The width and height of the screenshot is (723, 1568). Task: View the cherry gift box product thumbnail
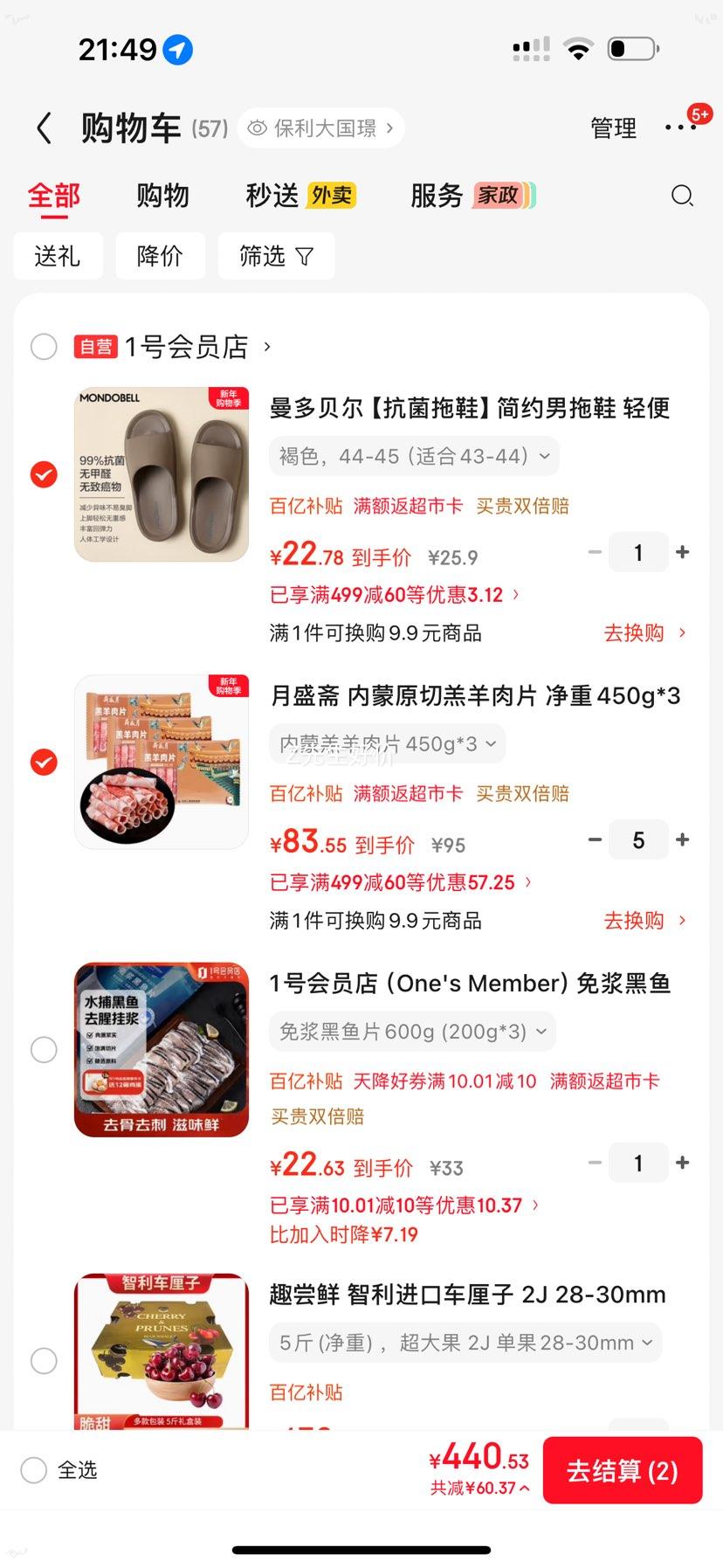coord(161,1355)
